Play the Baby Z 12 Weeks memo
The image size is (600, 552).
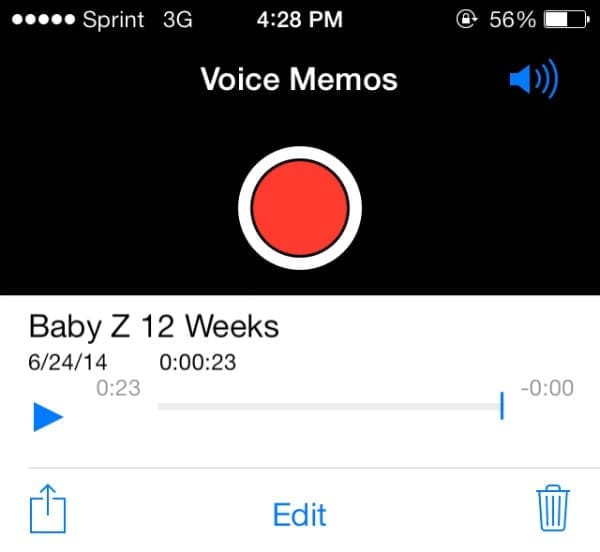[47, 416]
